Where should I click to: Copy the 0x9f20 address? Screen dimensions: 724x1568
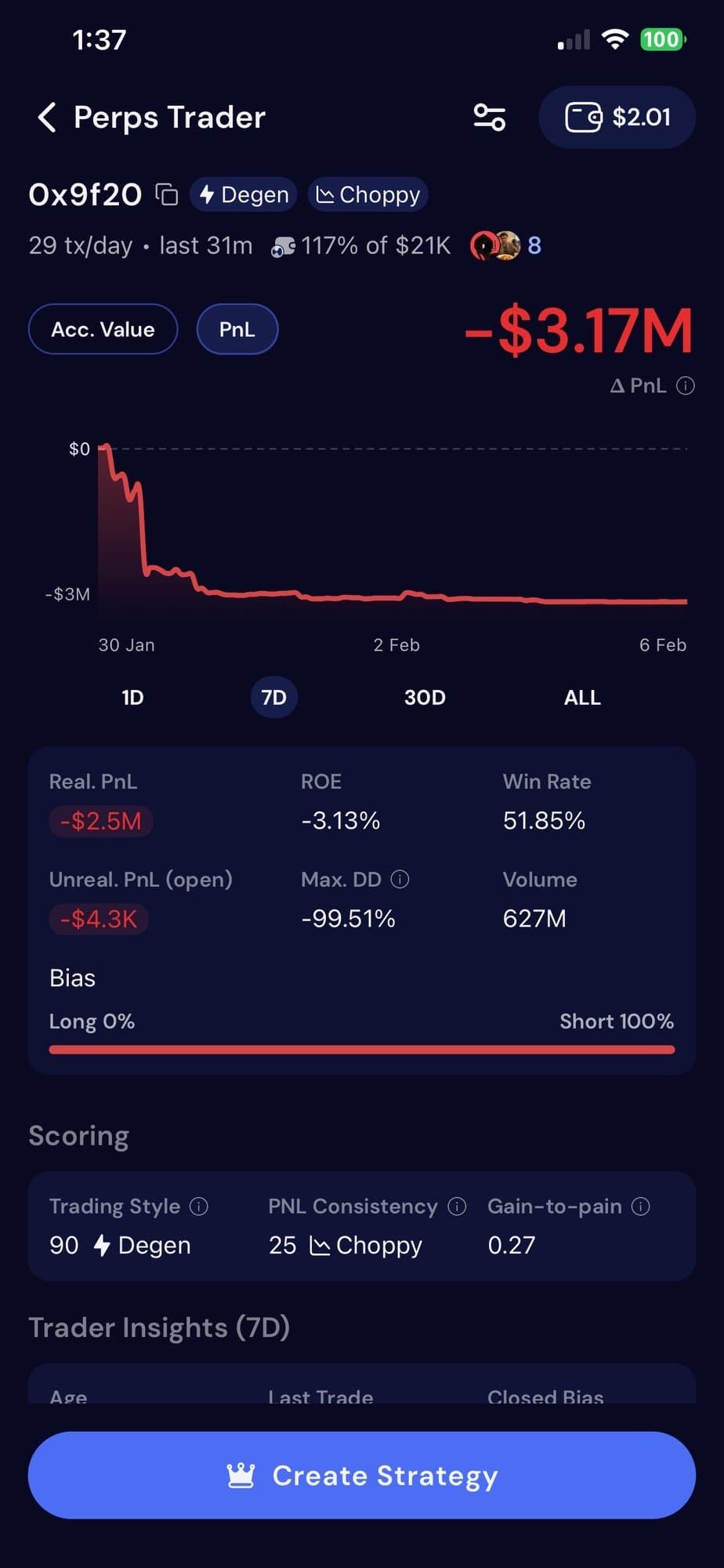[167, 194]
